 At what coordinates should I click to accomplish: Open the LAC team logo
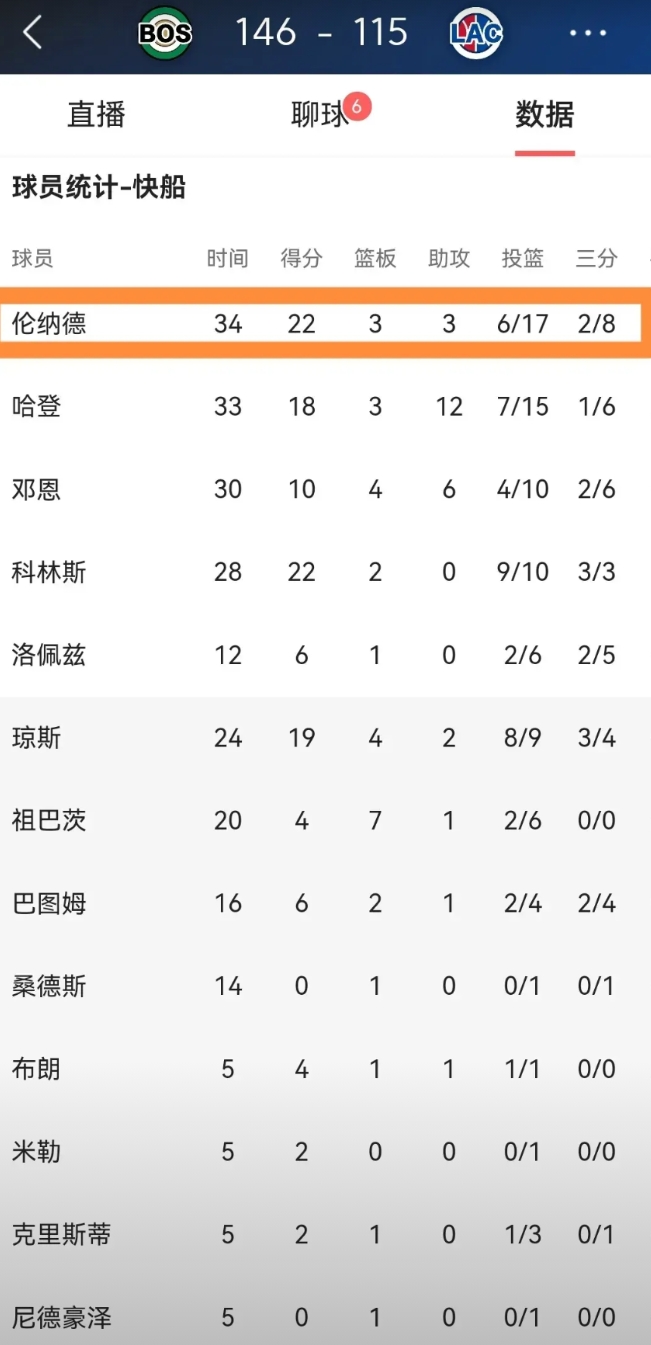(476, 34)
